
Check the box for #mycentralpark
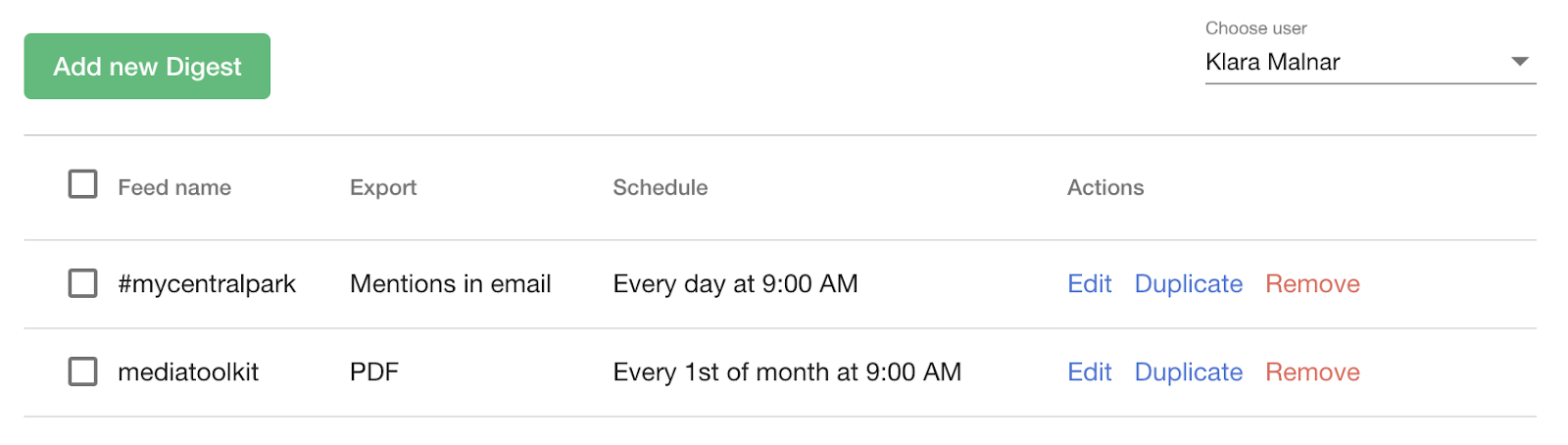tap(82, 283)
